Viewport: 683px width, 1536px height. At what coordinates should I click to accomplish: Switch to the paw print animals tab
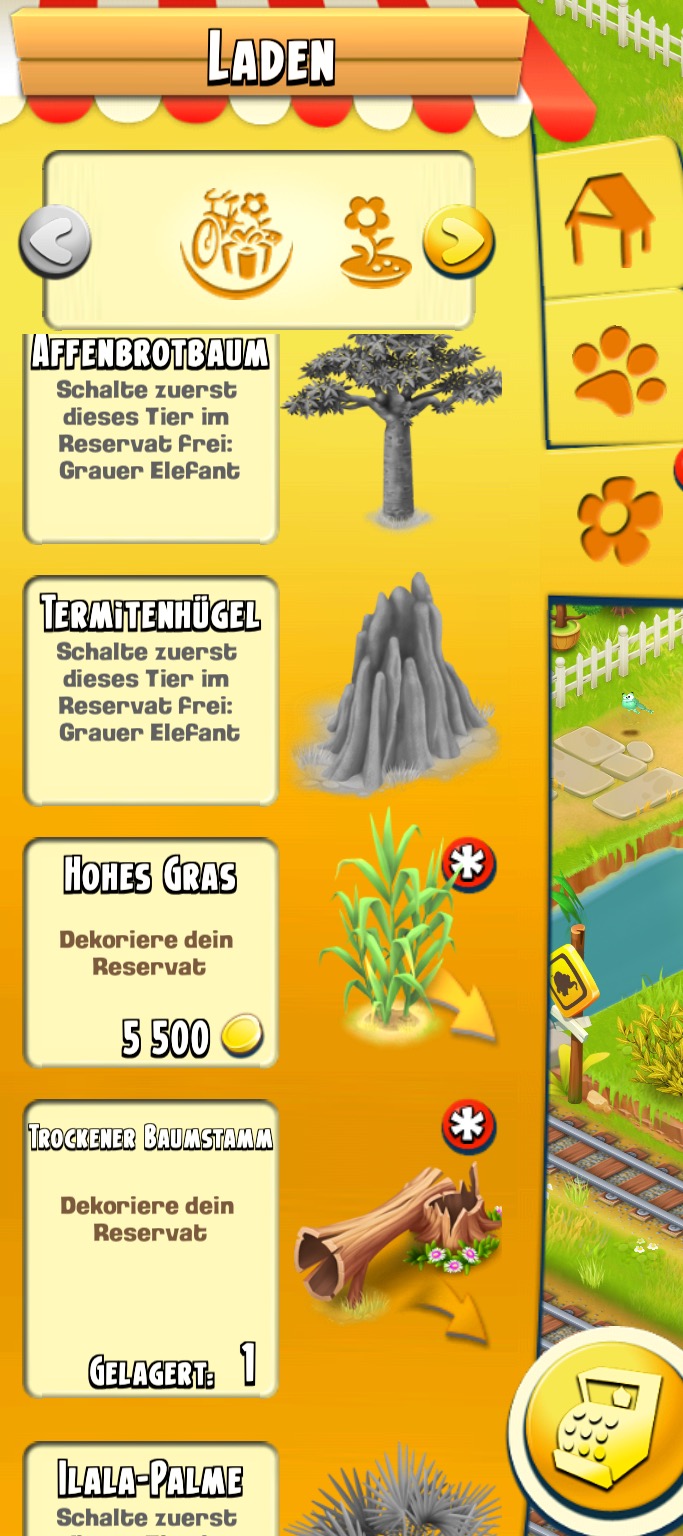[616, 368]
